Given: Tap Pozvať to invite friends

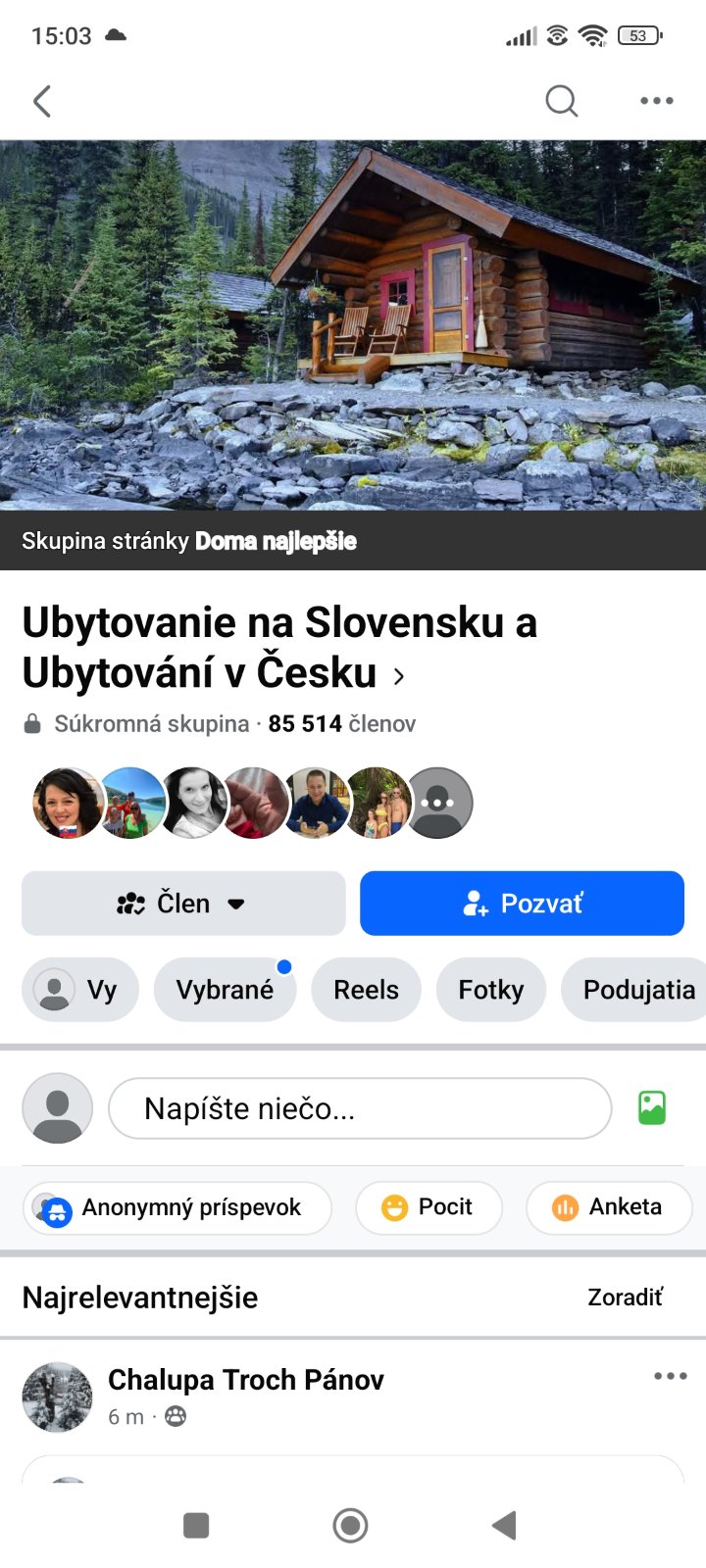Looking at the screenshot, I should [x=522, y=903].
